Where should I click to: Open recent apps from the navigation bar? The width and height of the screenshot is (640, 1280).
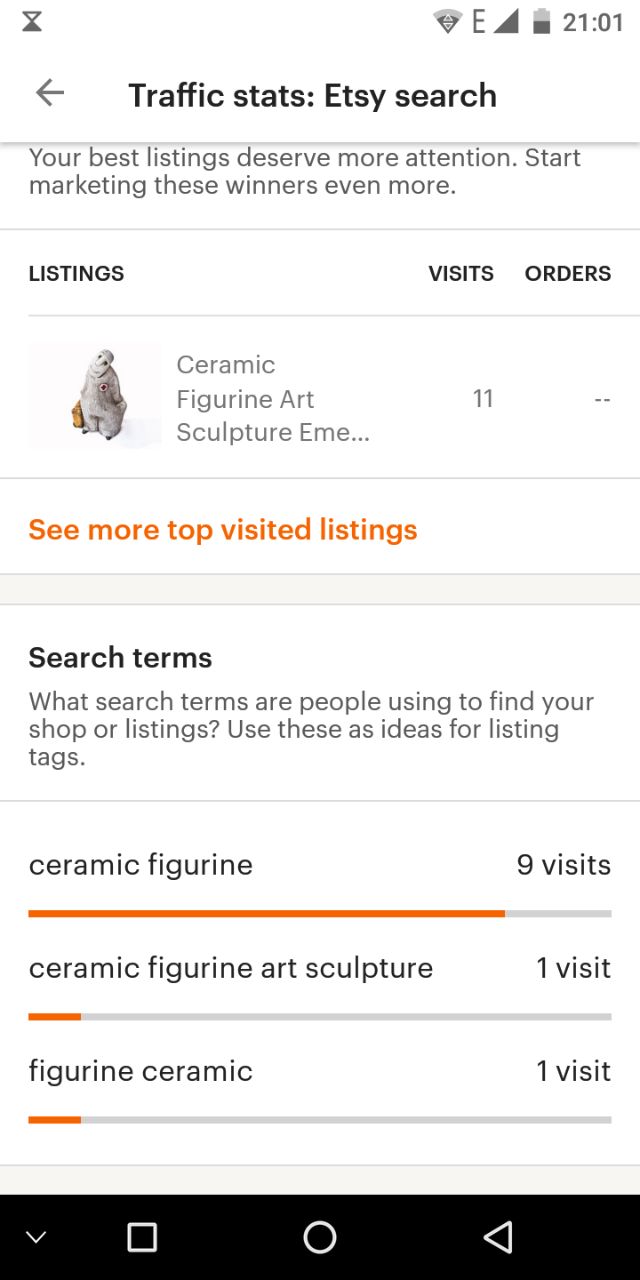[142, 1237]
